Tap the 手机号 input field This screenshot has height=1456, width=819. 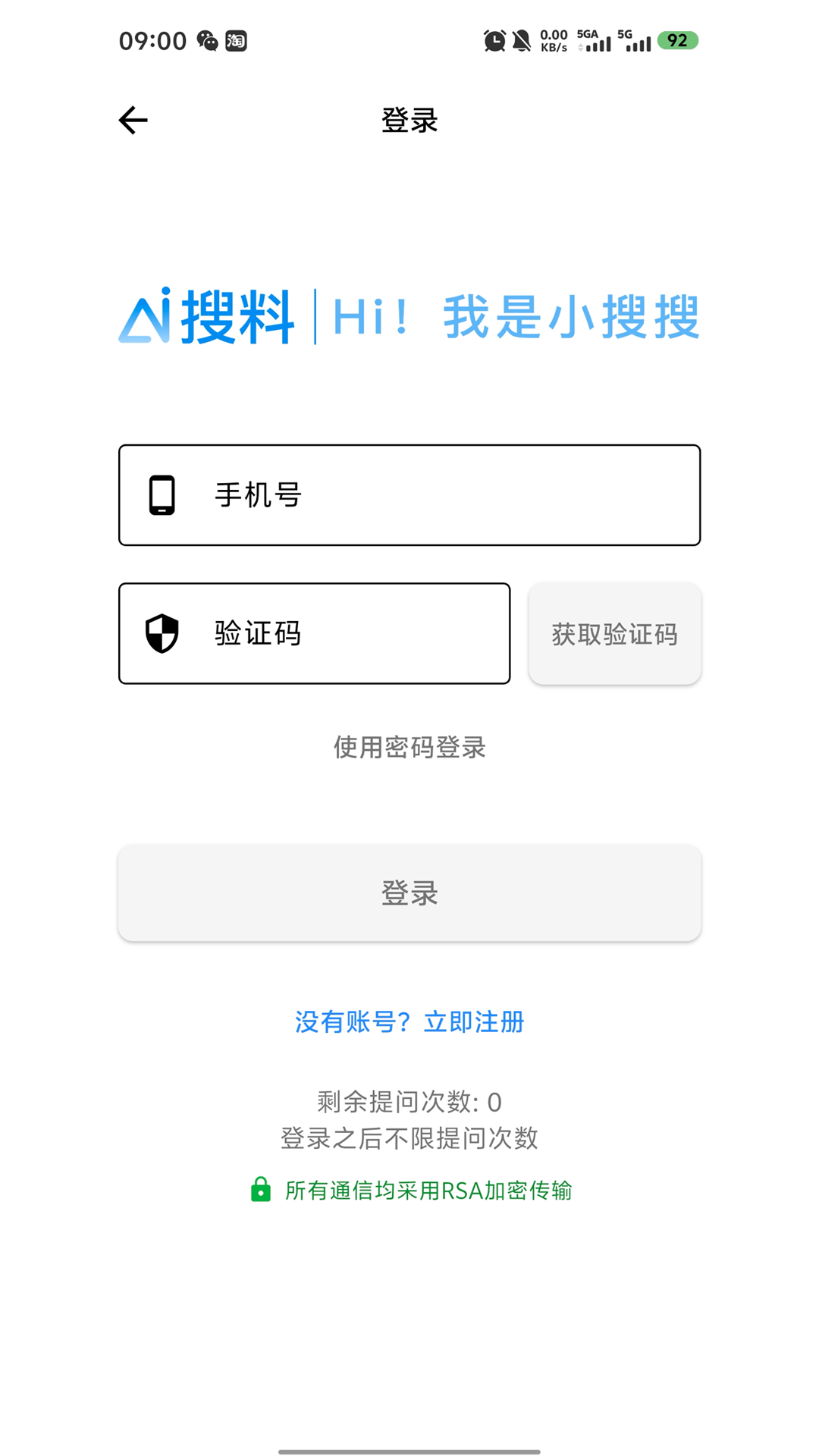click(409, 494)
